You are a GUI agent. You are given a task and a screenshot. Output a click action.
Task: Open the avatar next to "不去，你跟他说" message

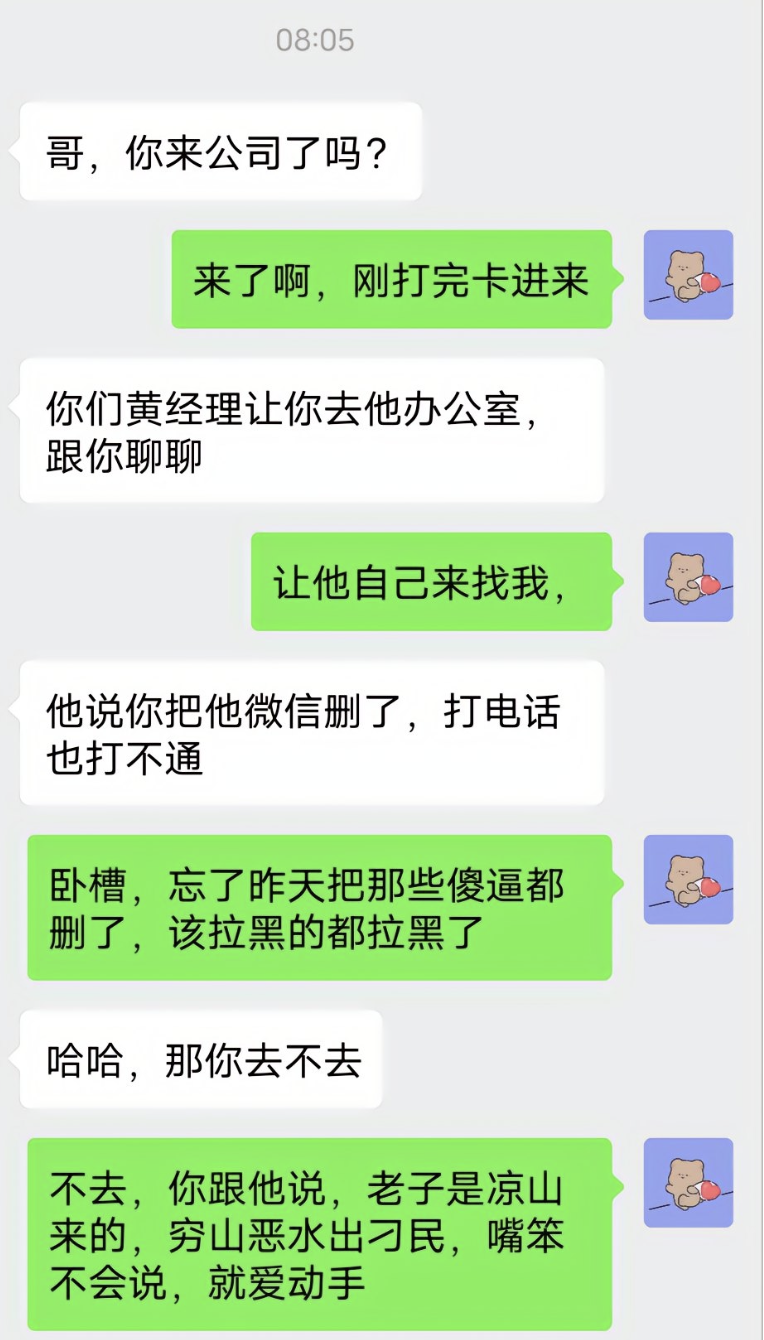pos(688,1182)
